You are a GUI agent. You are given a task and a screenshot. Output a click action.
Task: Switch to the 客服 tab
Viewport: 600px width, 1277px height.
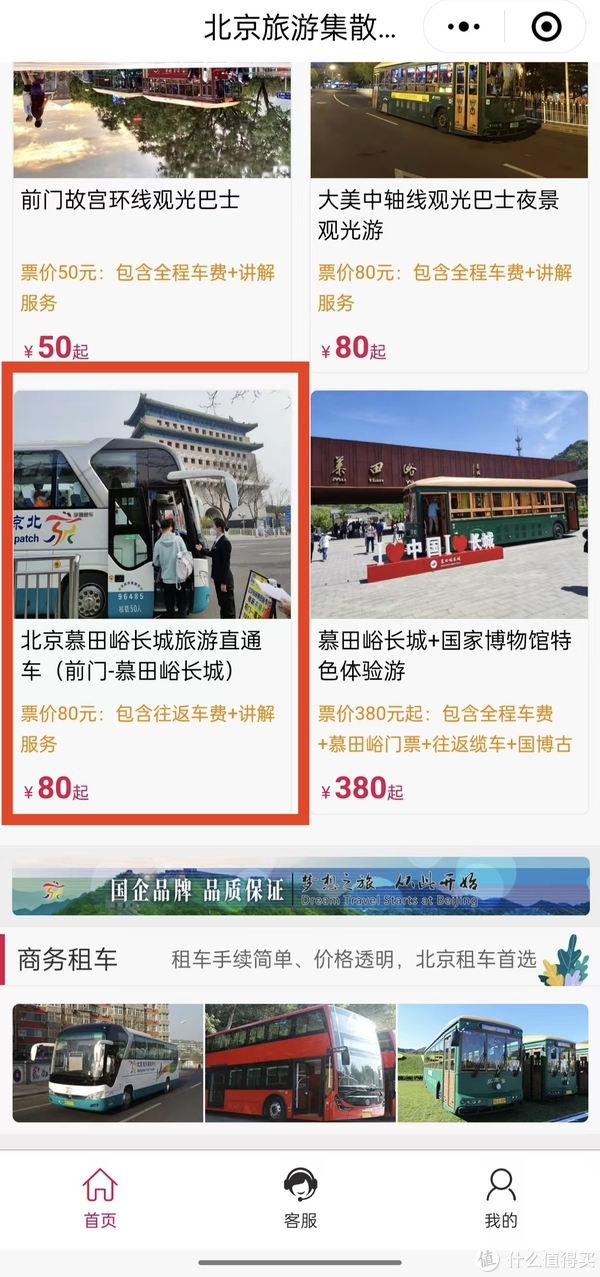(x=300, y=1198)
